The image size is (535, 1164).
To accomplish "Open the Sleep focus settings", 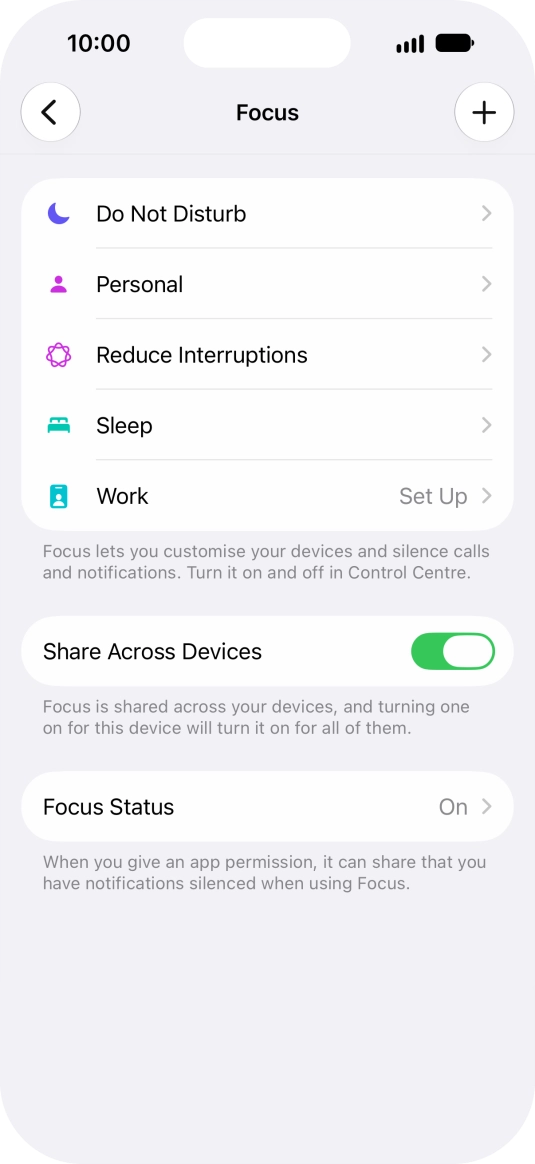I will pos(267,425).
